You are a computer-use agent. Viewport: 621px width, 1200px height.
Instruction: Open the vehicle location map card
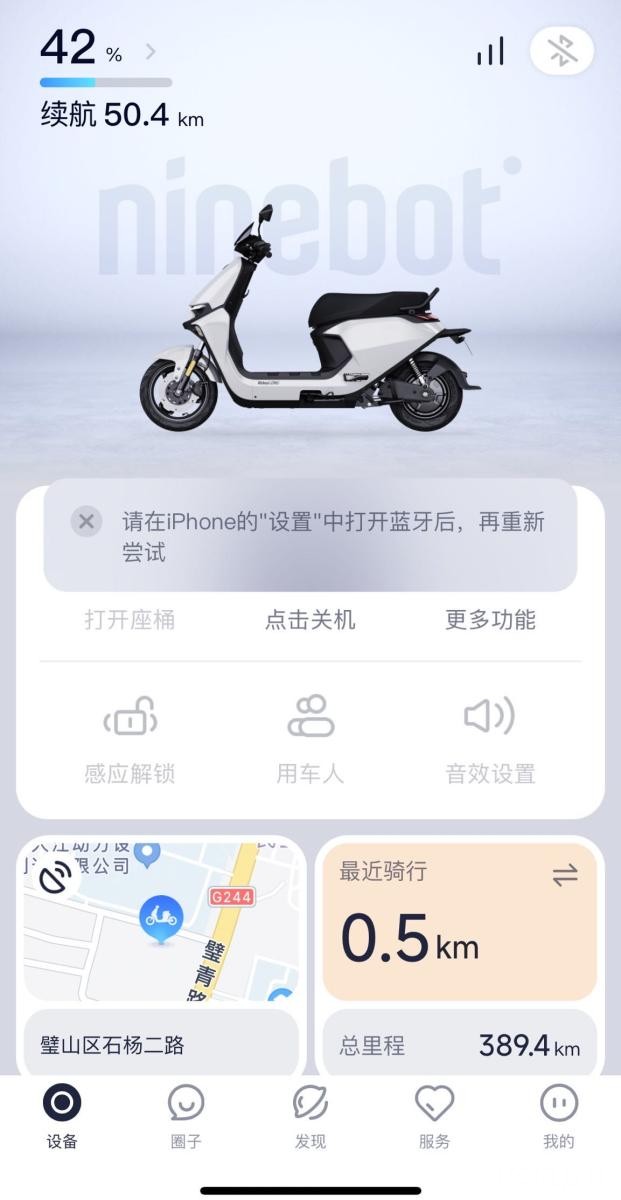click(x=161, y=920)
